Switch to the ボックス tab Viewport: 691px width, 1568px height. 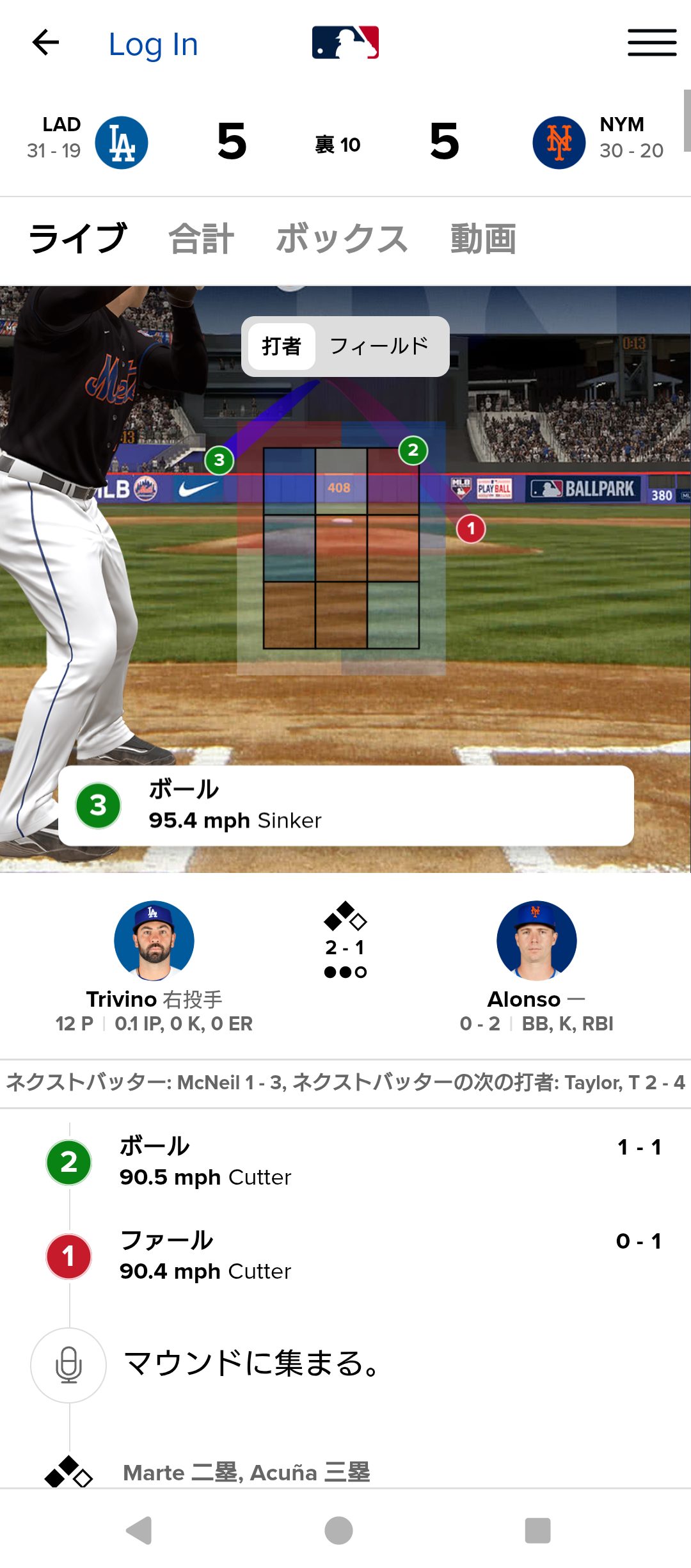pyautogui.click(x=342, y=239)
